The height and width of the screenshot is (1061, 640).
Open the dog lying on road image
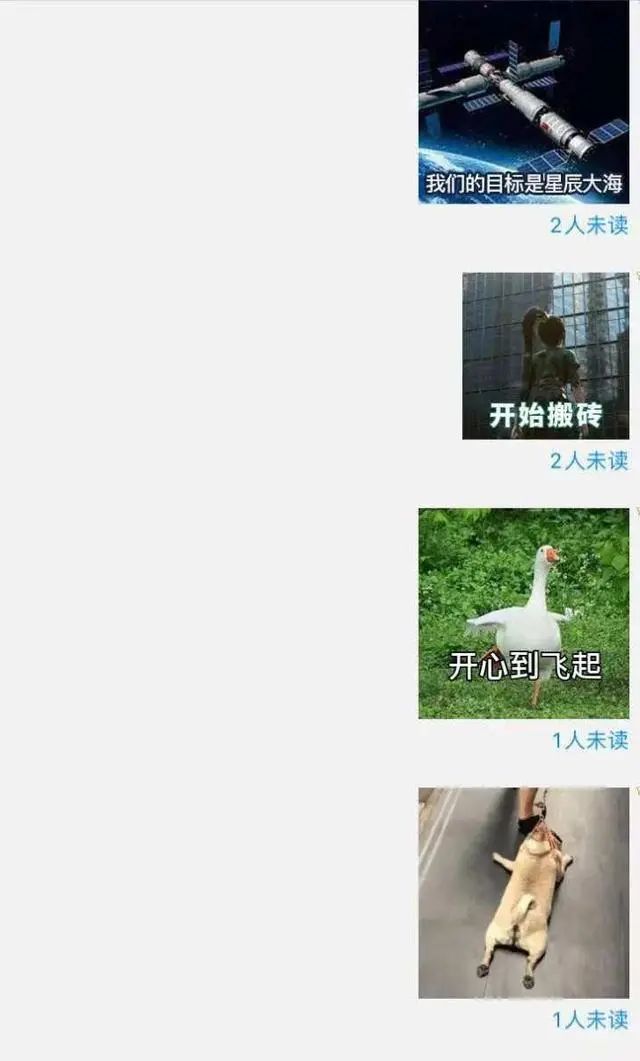click(524, 893)
